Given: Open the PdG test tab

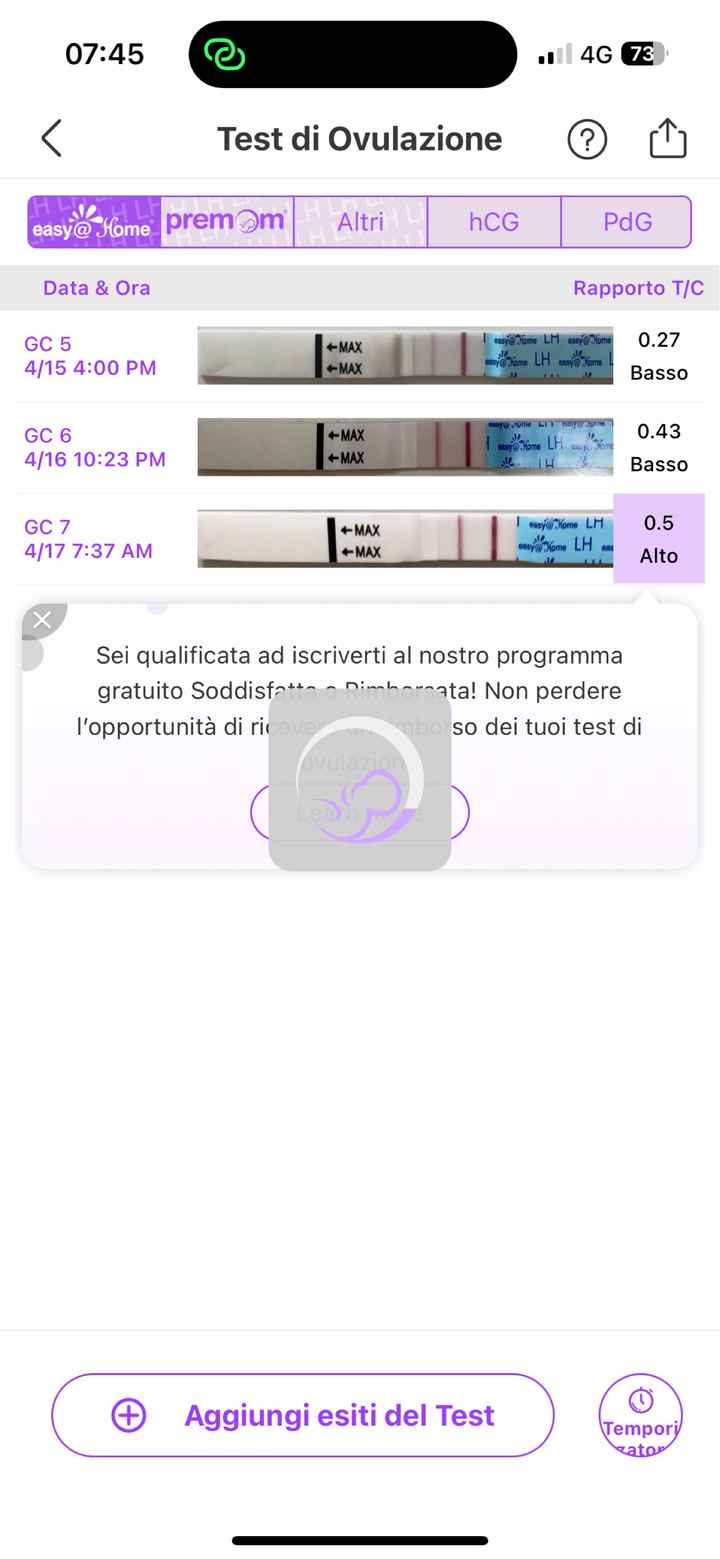Looking at the screenshot, I should (627, 221).
